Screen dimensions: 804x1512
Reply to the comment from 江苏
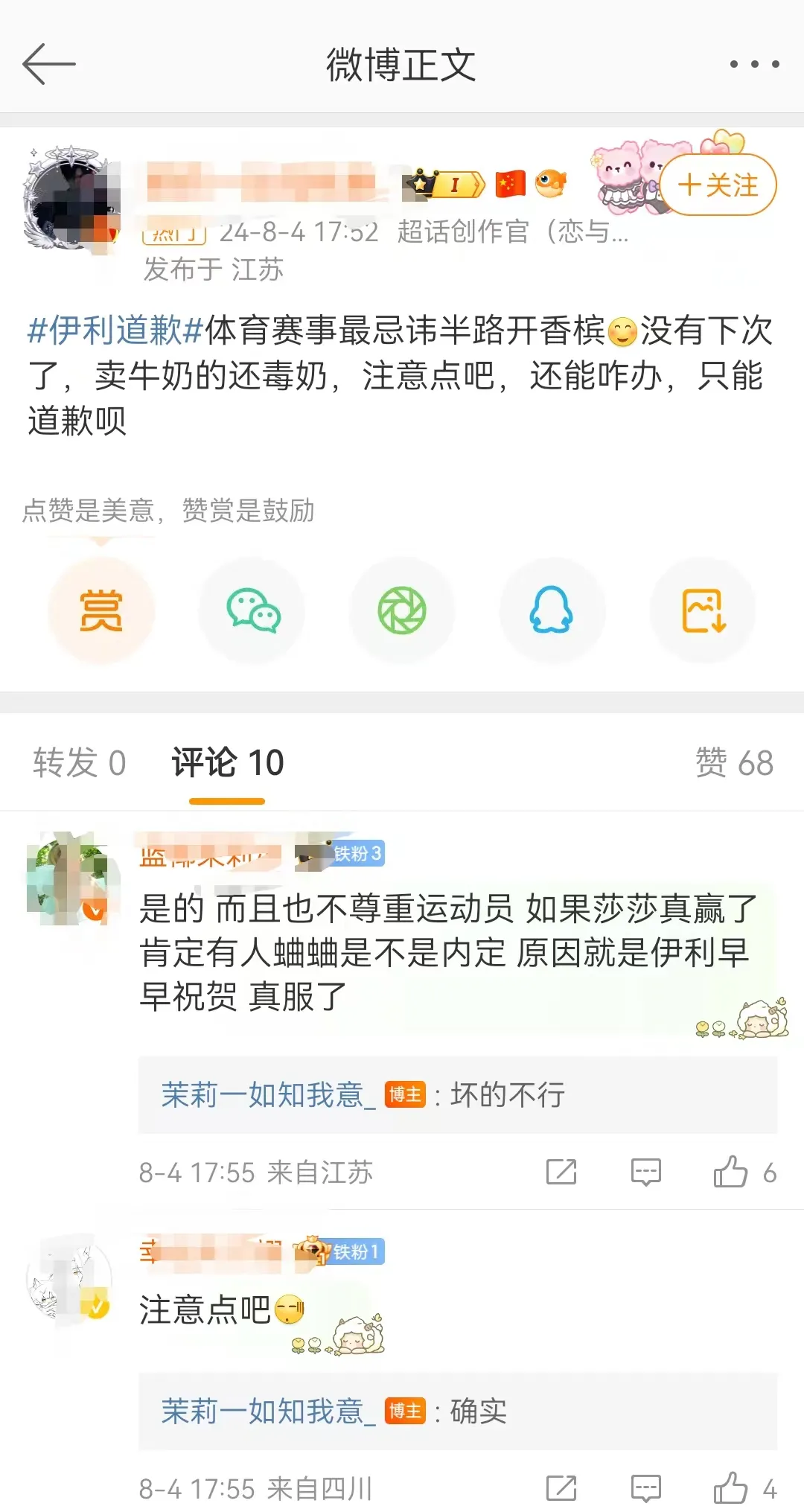645,1173
